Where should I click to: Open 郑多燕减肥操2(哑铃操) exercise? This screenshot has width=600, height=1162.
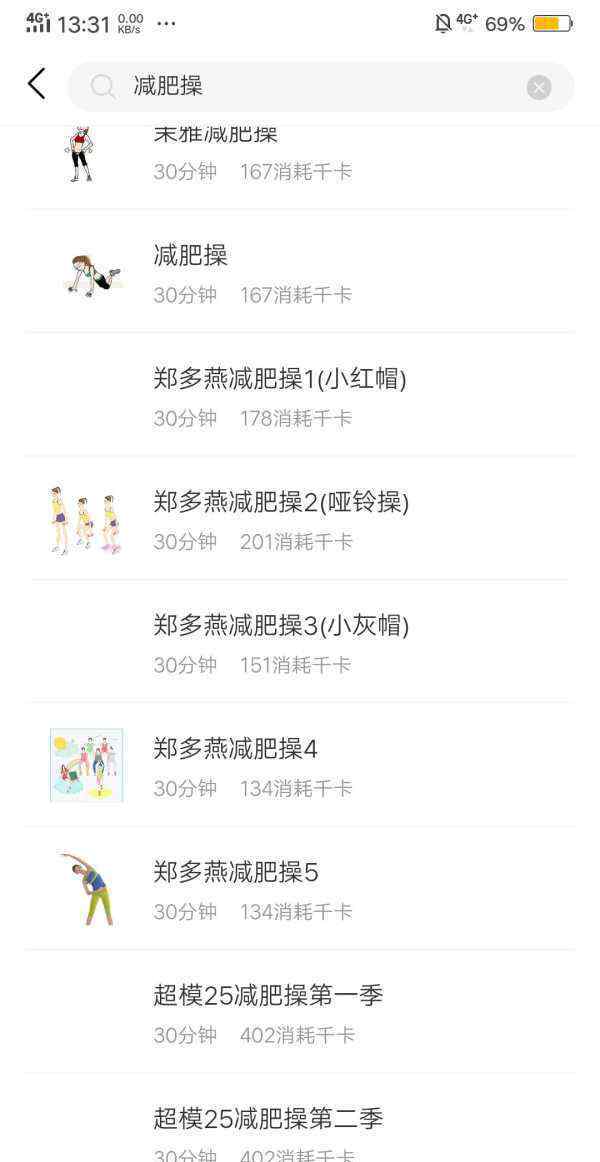click(300, 519)
